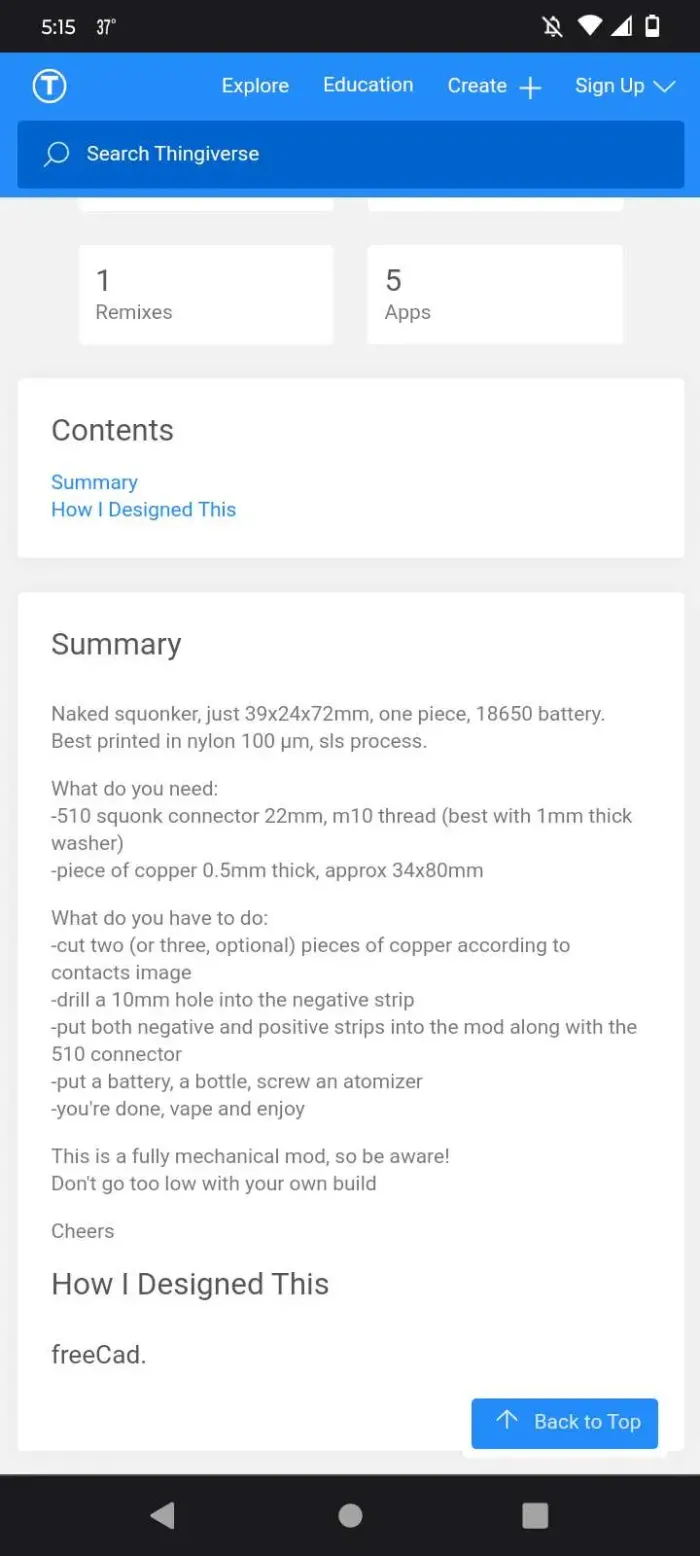Jump to Summary via contents link

(x=94, y=482)
